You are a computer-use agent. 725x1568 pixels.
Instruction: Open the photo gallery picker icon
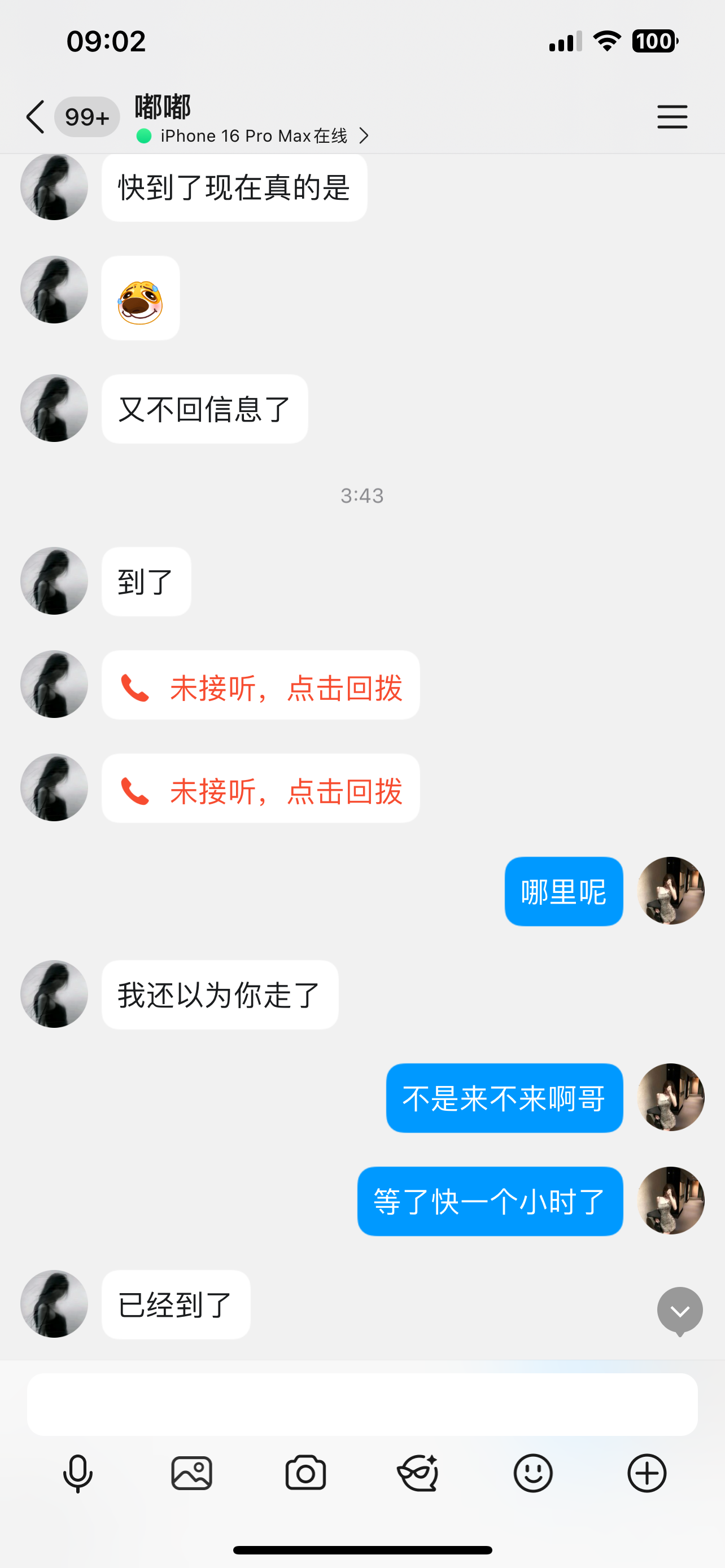(191, 1473)
